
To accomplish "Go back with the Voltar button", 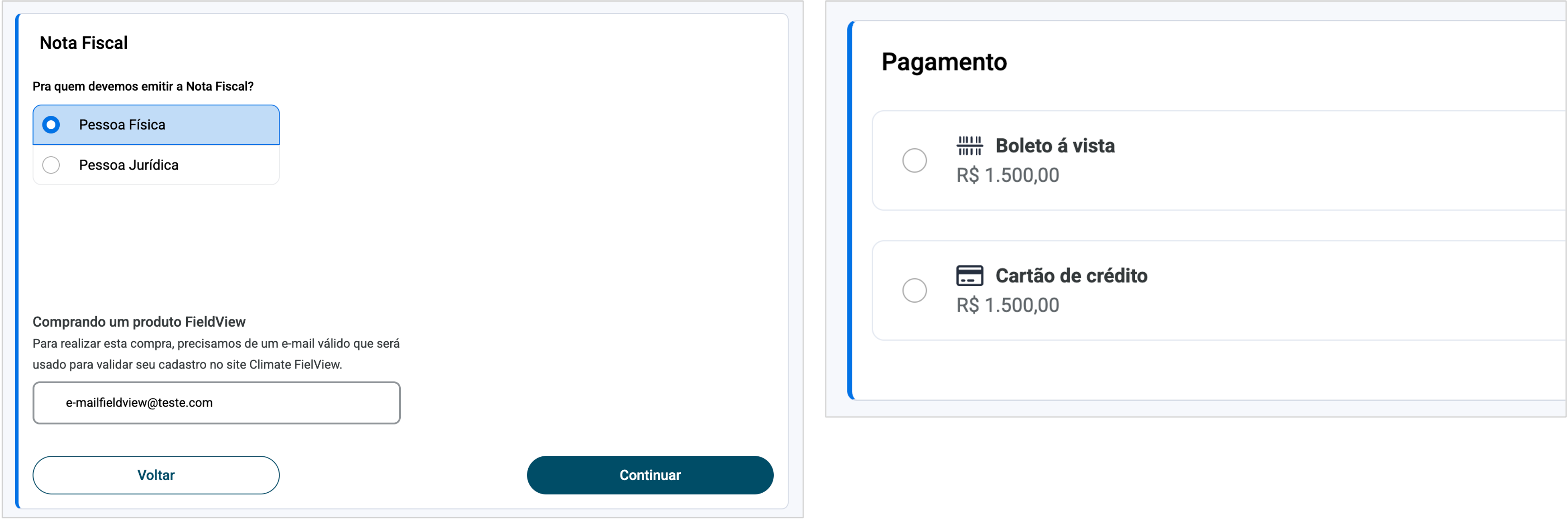I will (x=156, y=475).
